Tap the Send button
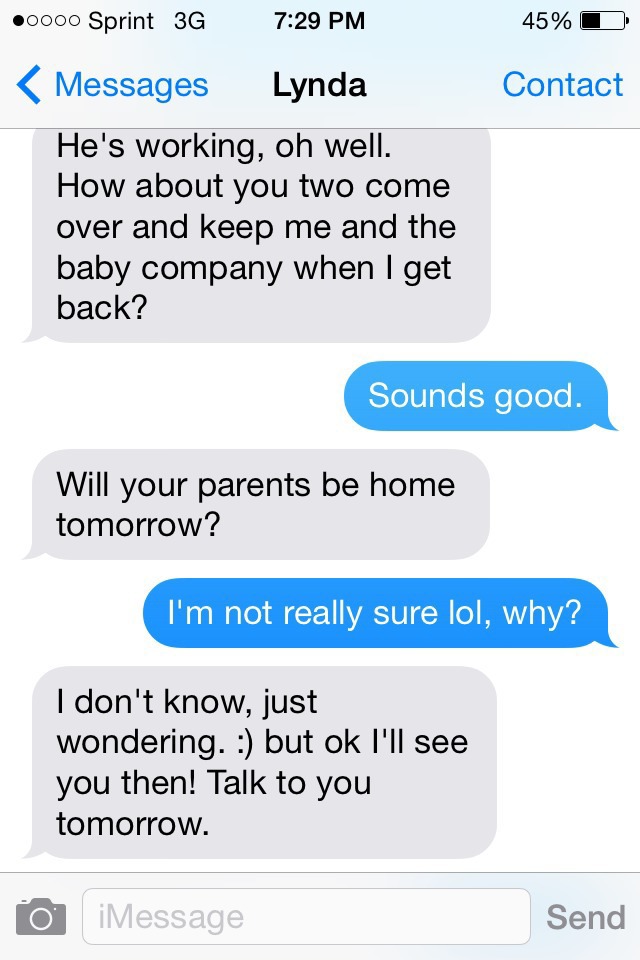Image resolution: width=640 pixels, height=960 pixels. (x=585, y=916)
